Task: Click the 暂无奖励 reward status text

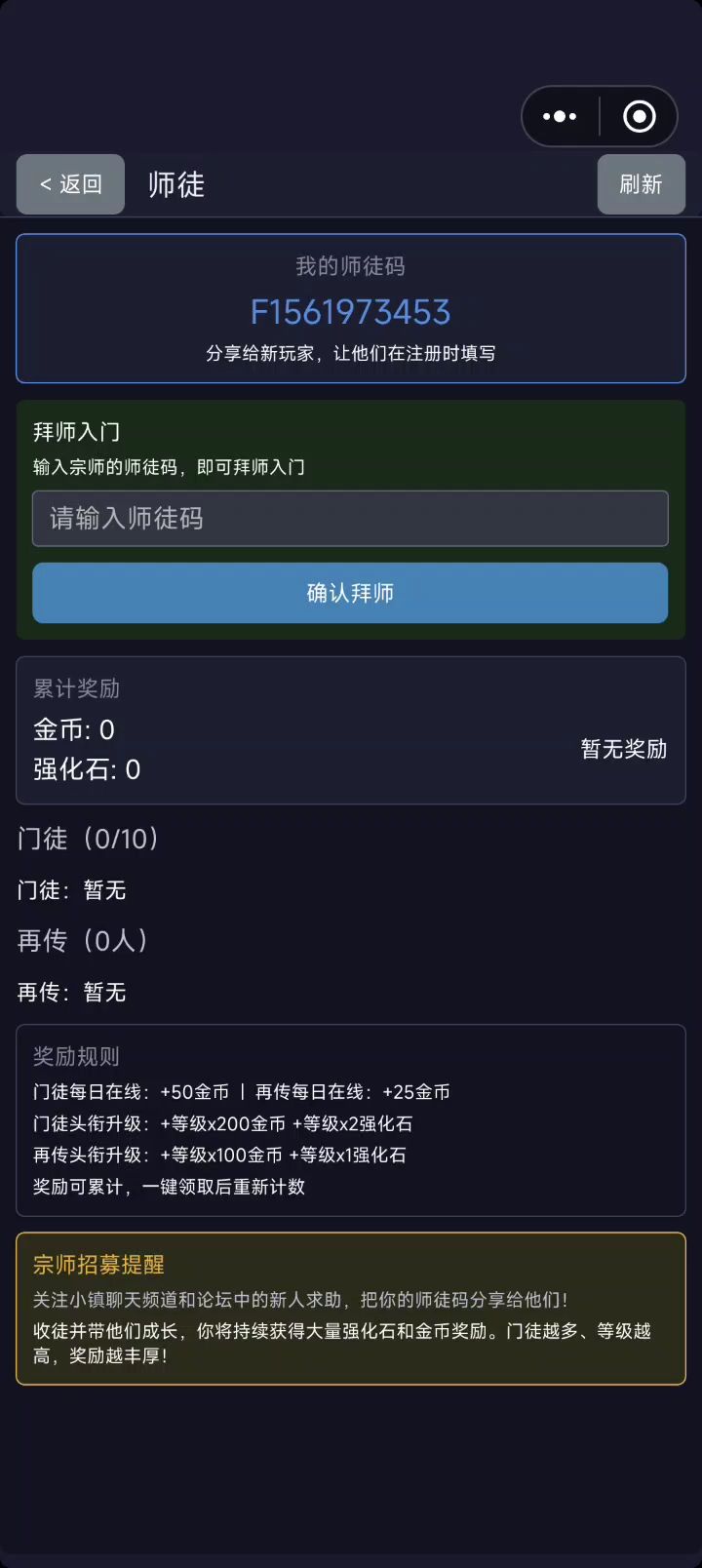Action: pyautogui.click(x=622, y=749)
